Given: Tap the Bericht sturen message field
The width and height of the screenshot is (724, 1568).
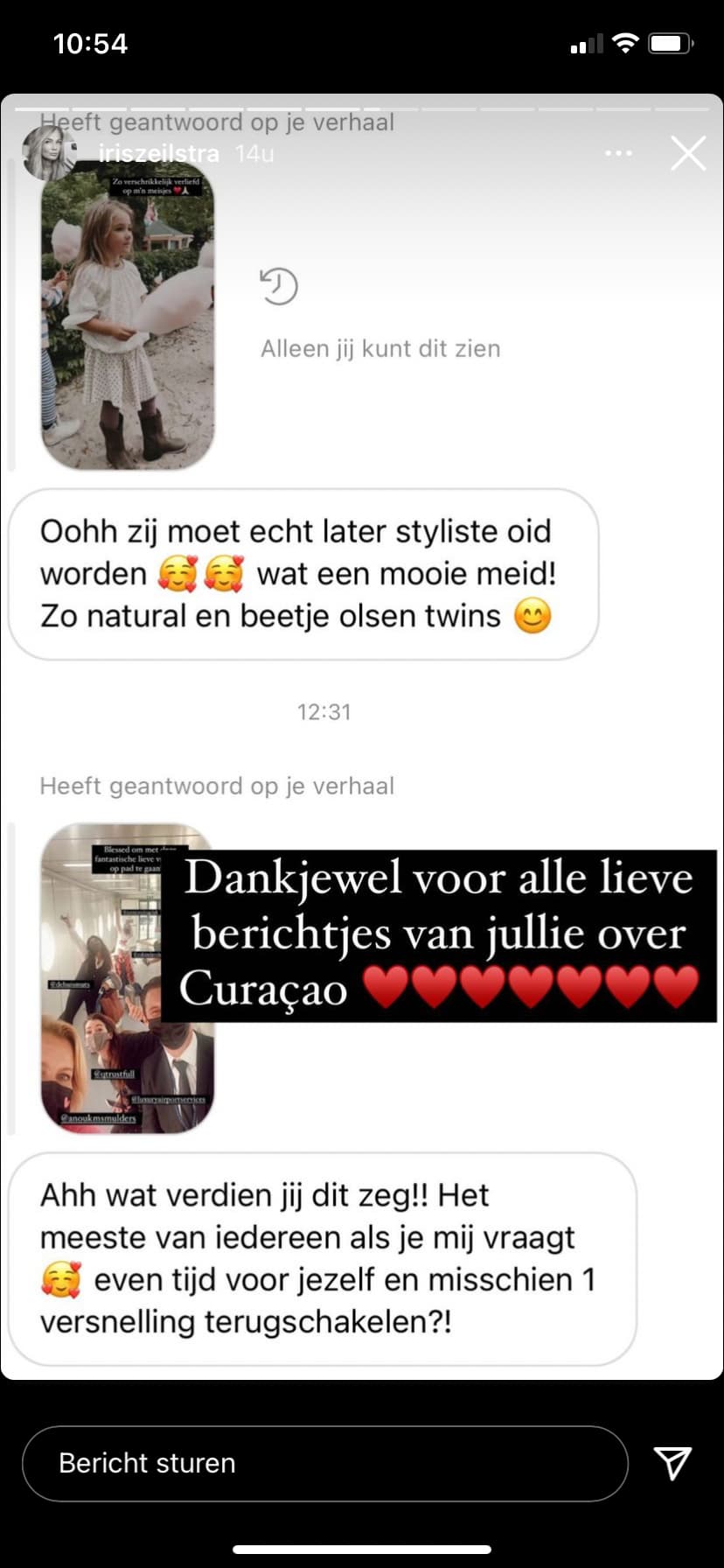Looking at the screenshot, I should (325, 1463).
